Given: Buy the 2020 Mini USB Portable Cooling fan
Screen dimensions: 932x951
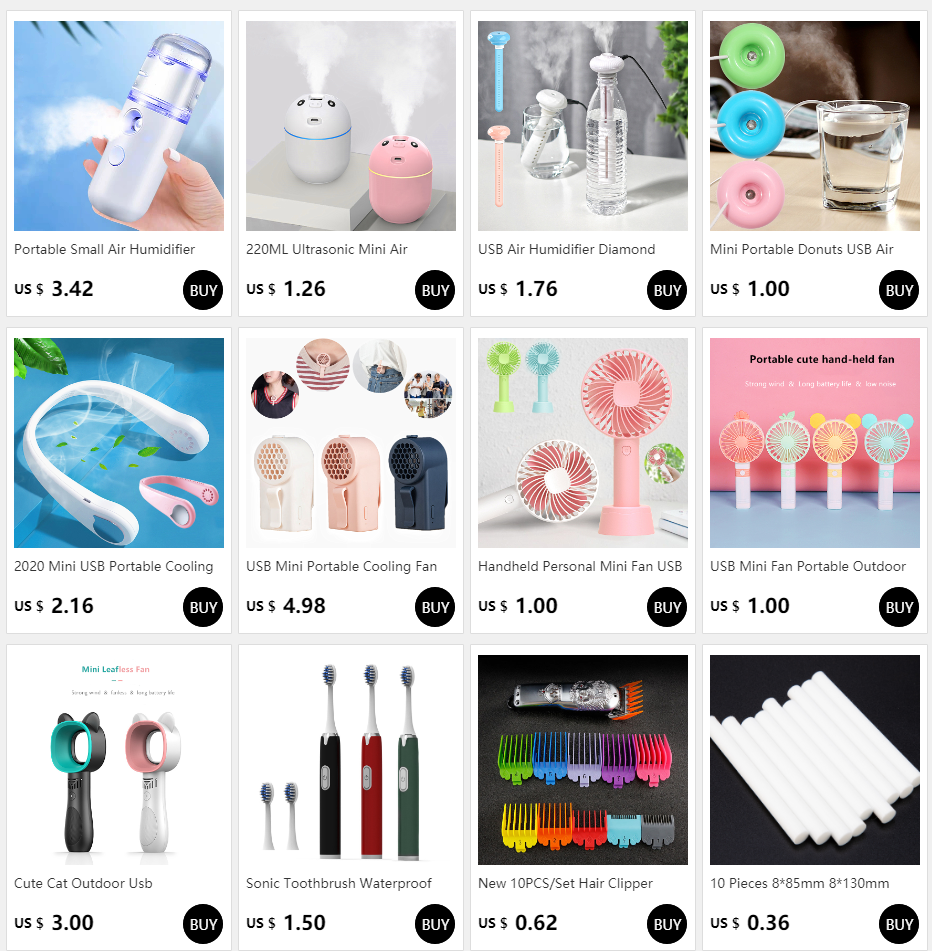Looking at the screenshot, I should [x=203, y=607].
